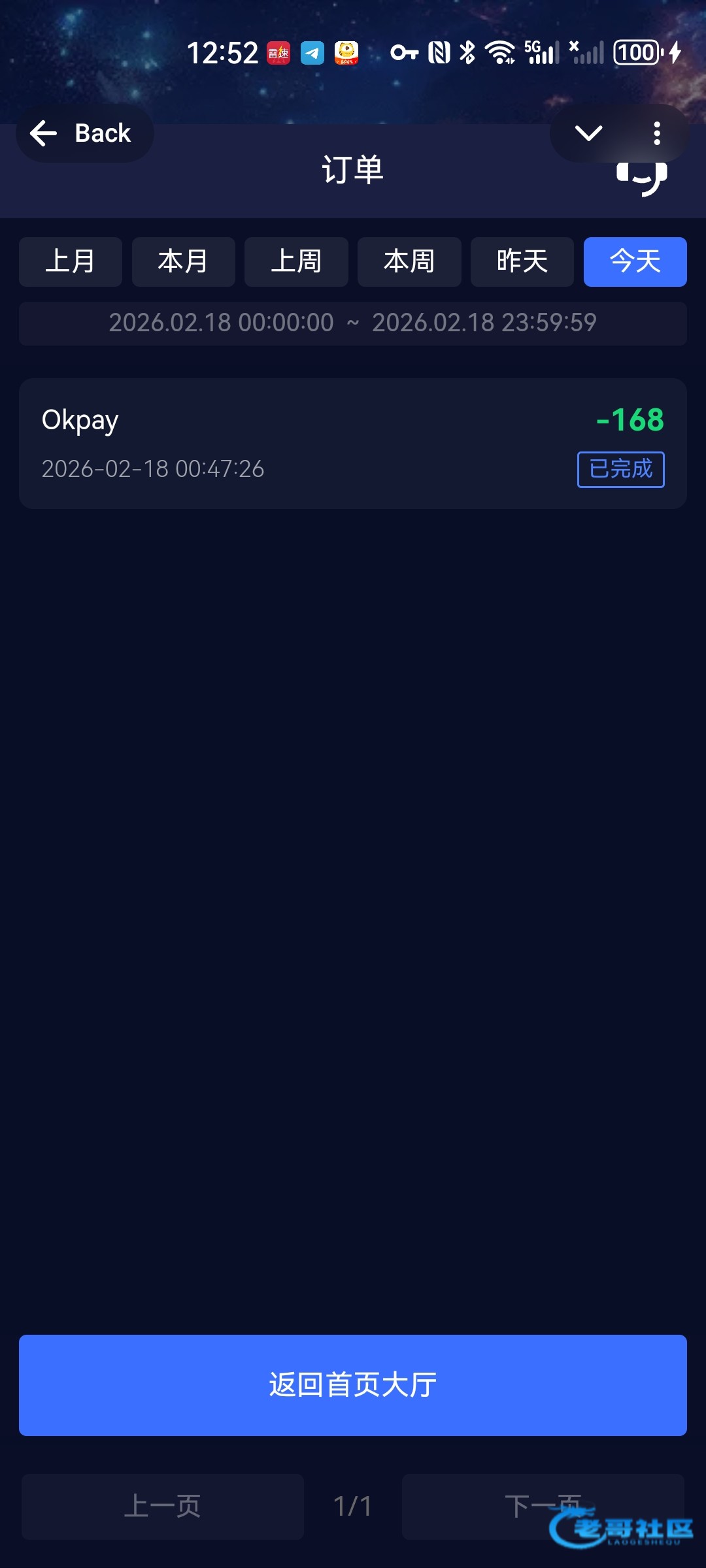706x1568 pixels.
Task: Tap 返回首页大厅 button
Action: click(x=352, y=1385)
